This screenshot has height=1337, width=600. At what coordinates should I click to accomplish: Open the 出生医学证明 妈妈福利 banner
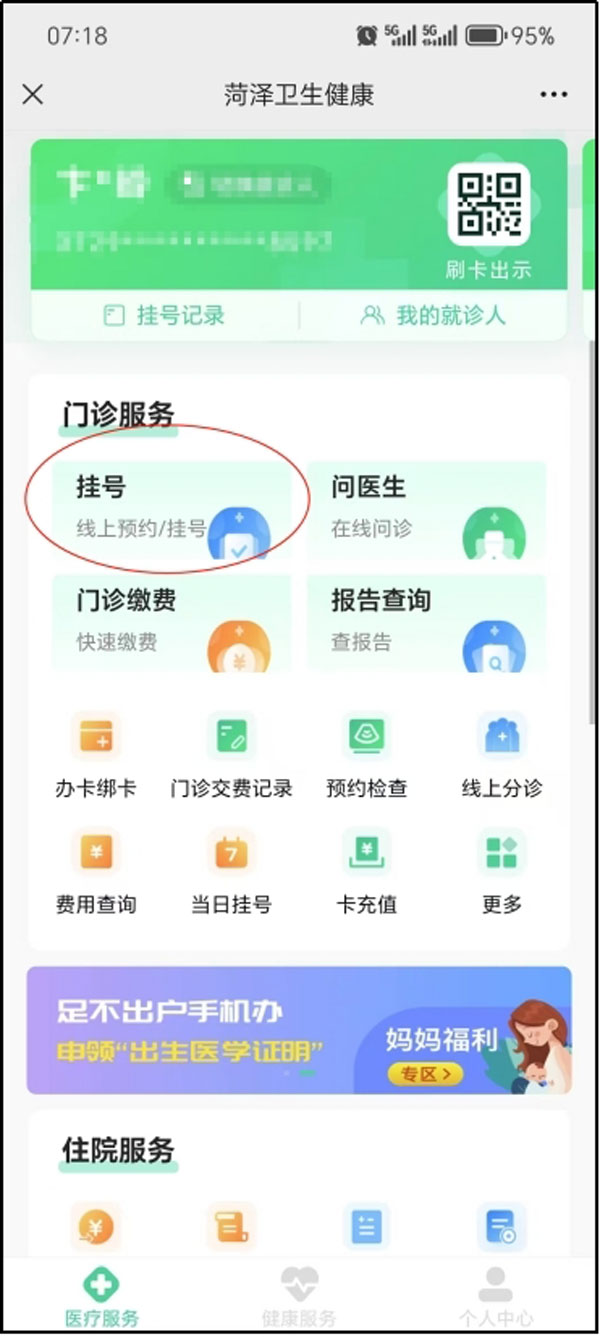click(299, 1029)
